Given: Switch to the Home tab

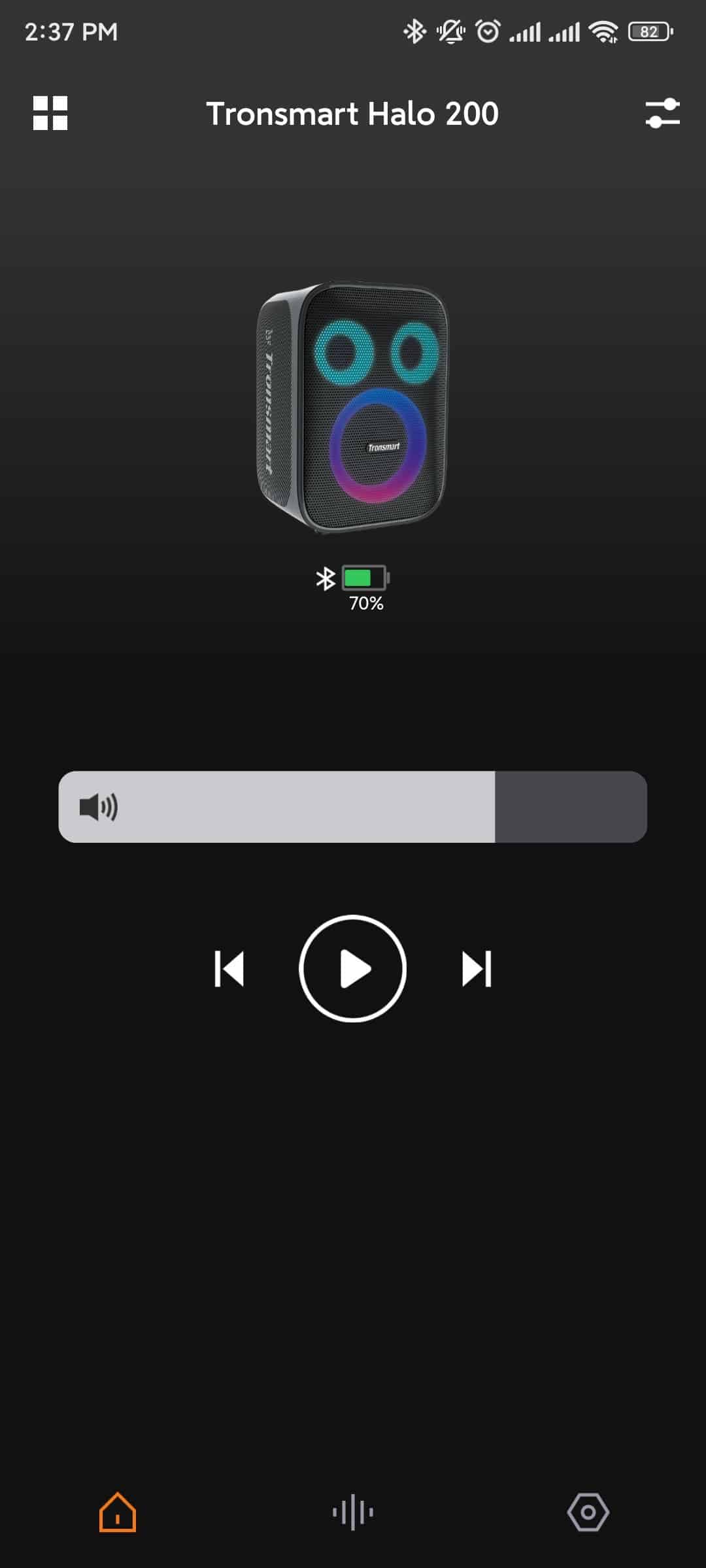Looking at the screenshot, I should click(118, 1512).
